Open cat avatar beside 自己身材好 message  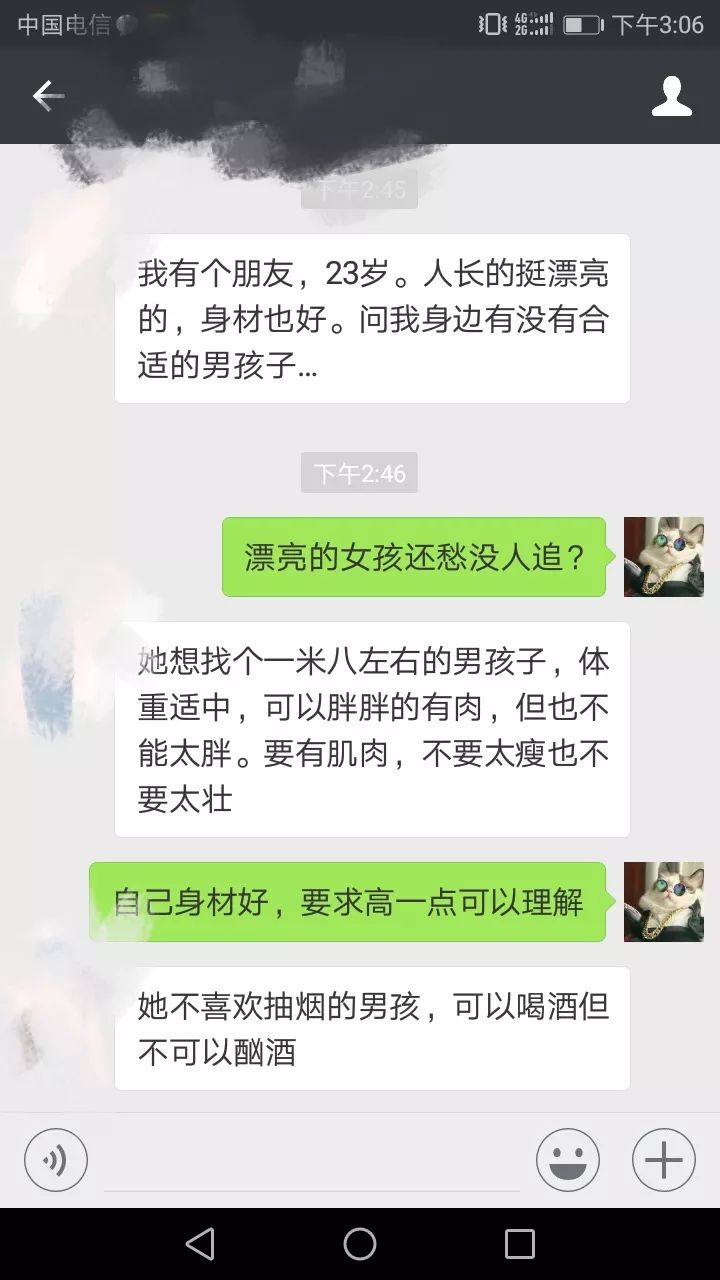(x=663, y=902)
